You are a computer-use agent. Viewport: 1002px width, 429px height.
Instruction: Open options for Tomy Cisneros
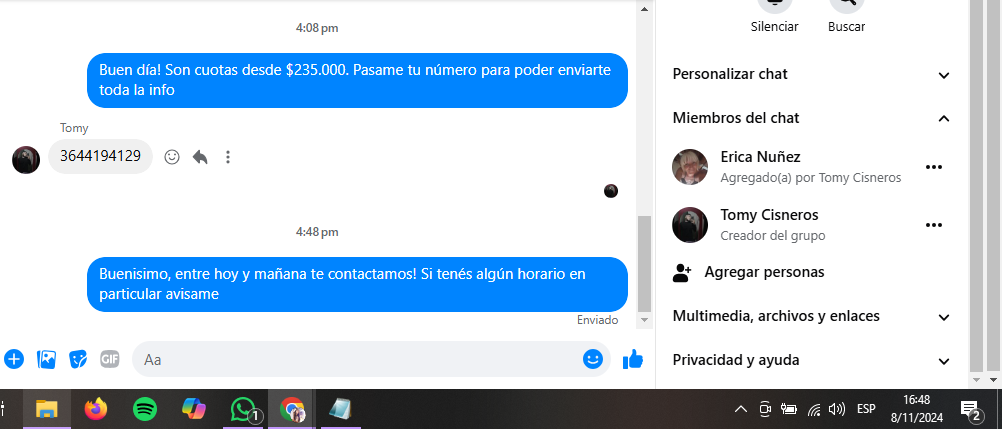[x=934, y=225]
